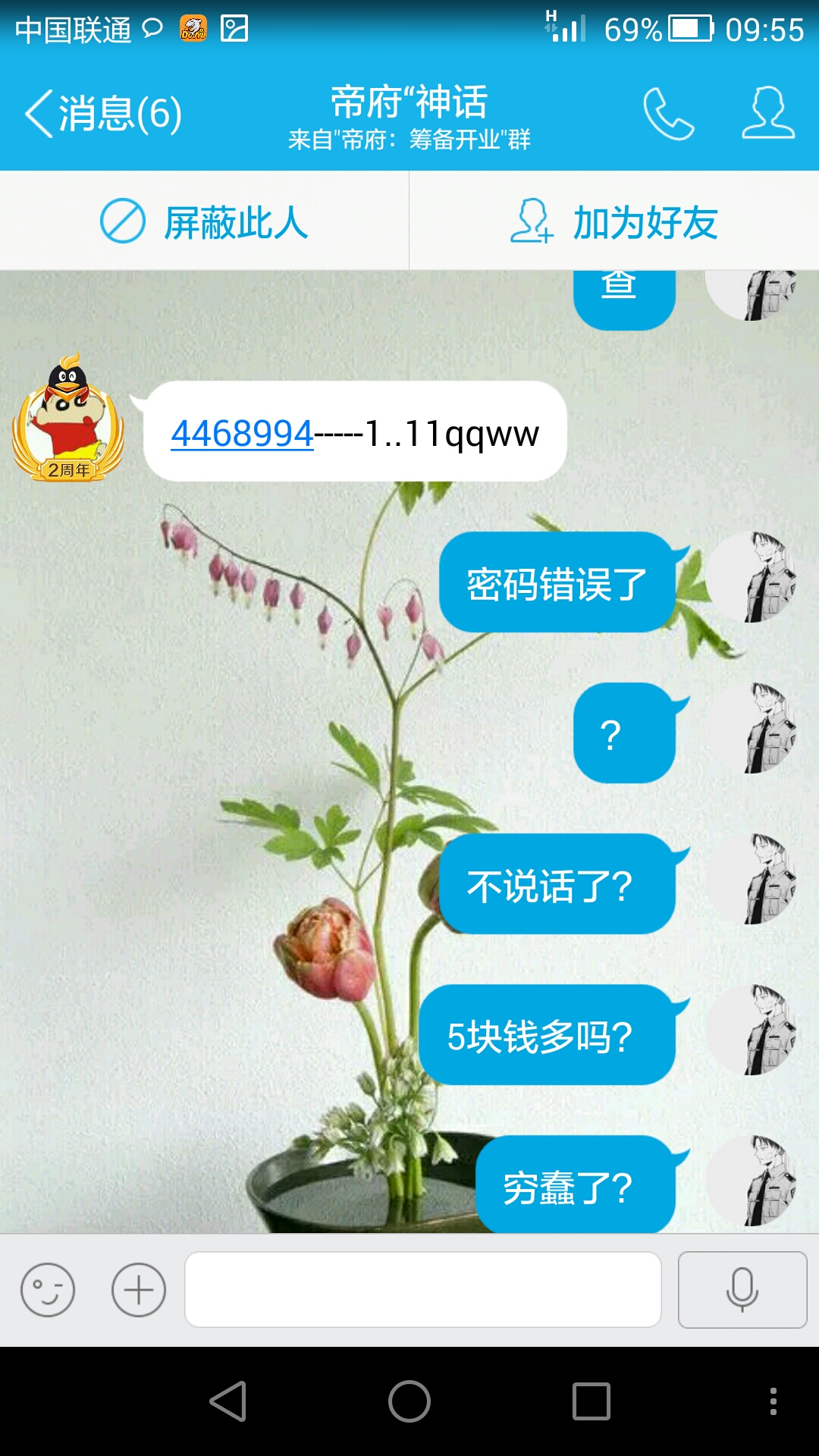
Task: Open the sender's avatar with 2周年 badge
Action: [68, 417]
